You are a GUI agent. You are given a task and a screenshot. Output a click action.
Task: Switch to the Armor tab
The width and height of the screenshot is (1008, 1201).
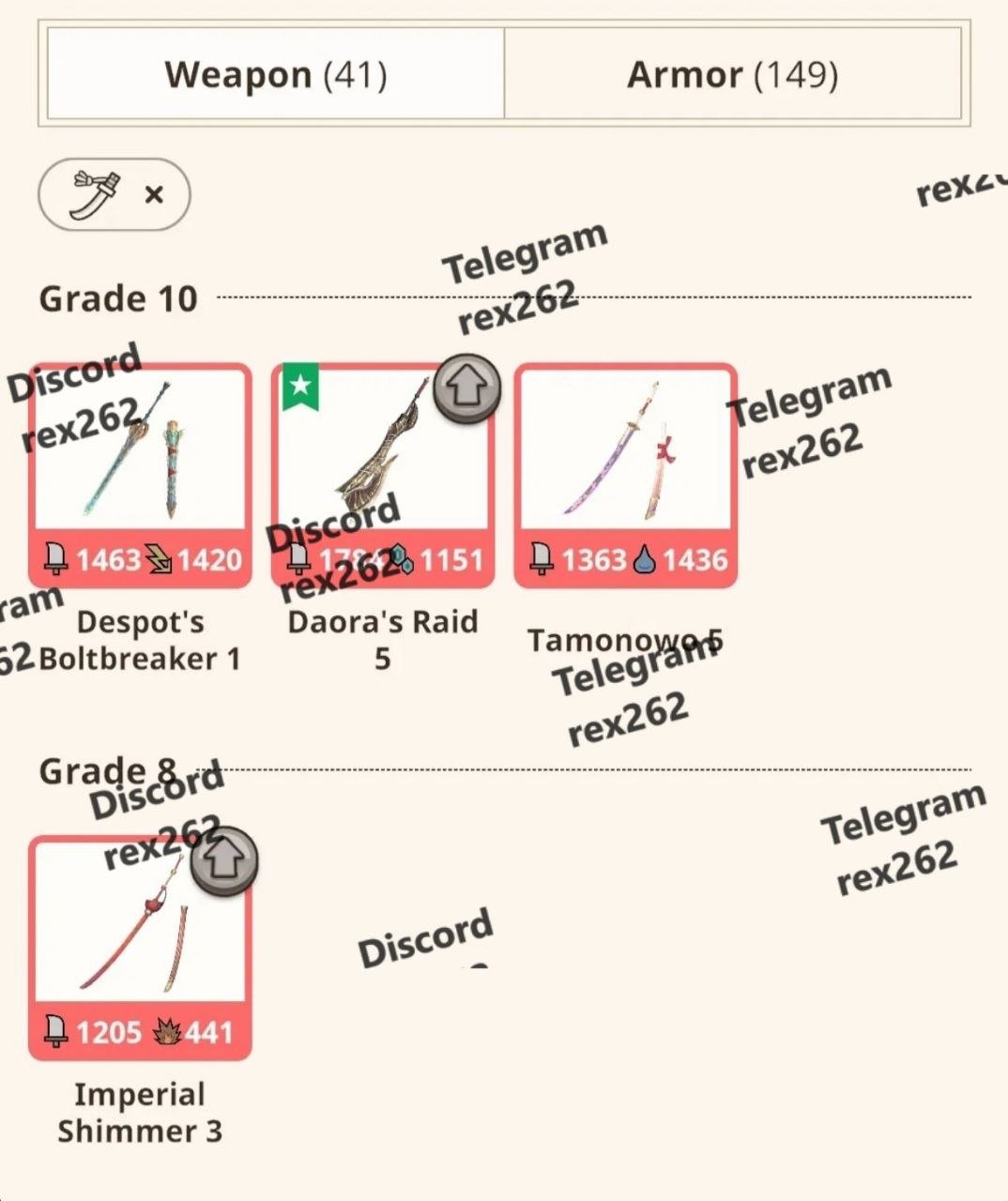732,74
